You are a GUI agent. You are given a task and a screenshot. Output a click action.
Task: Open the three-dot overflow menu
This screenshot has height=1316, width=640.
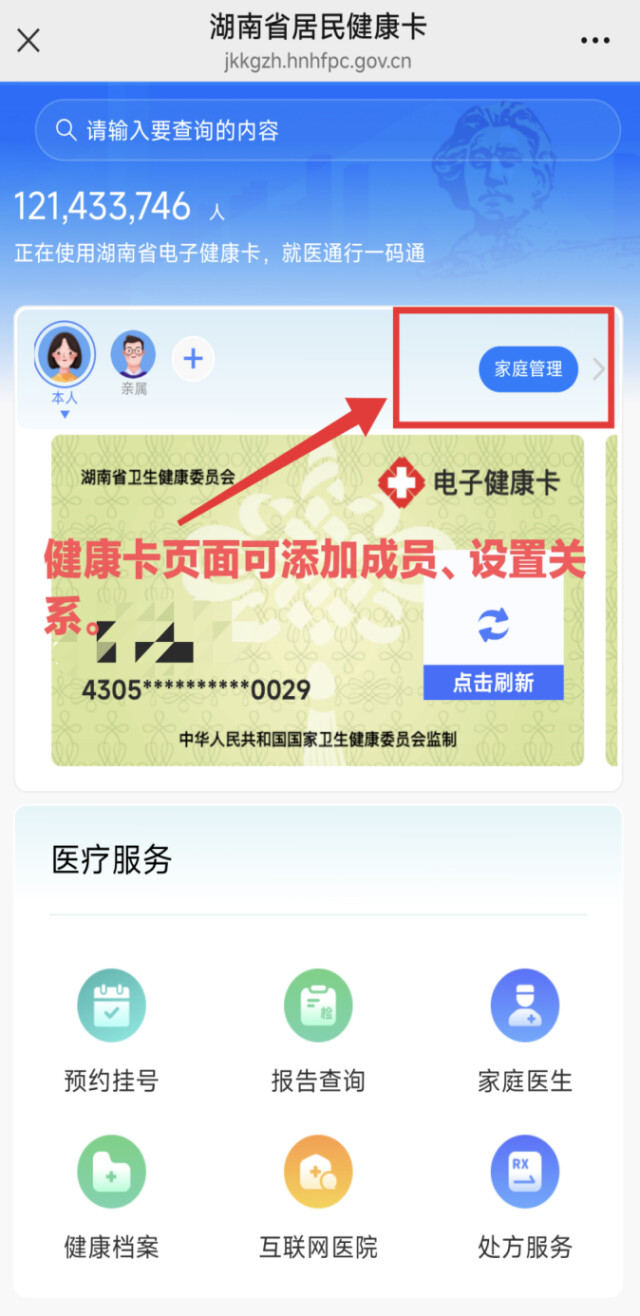(x=595, y=41)
